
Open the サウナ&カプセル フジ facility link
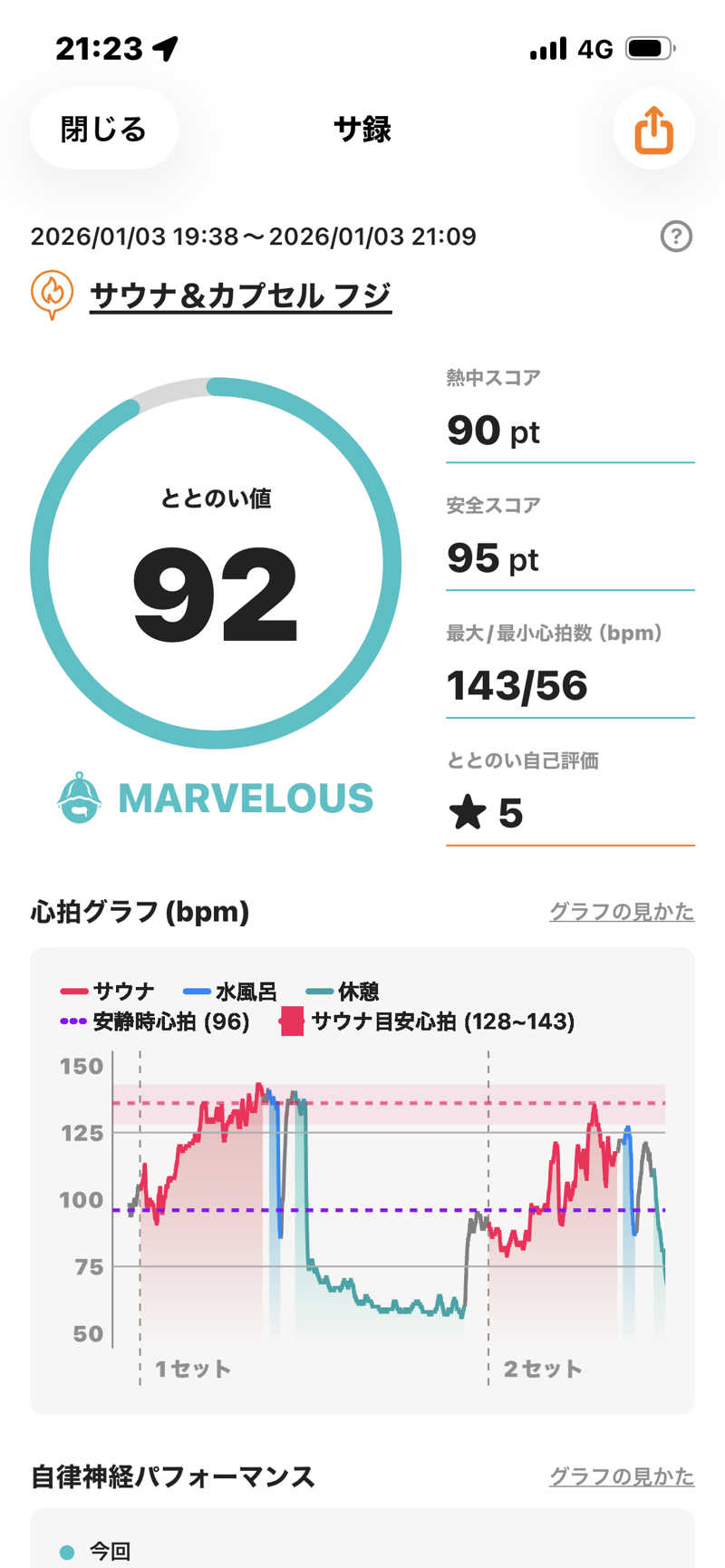[240, 295]
